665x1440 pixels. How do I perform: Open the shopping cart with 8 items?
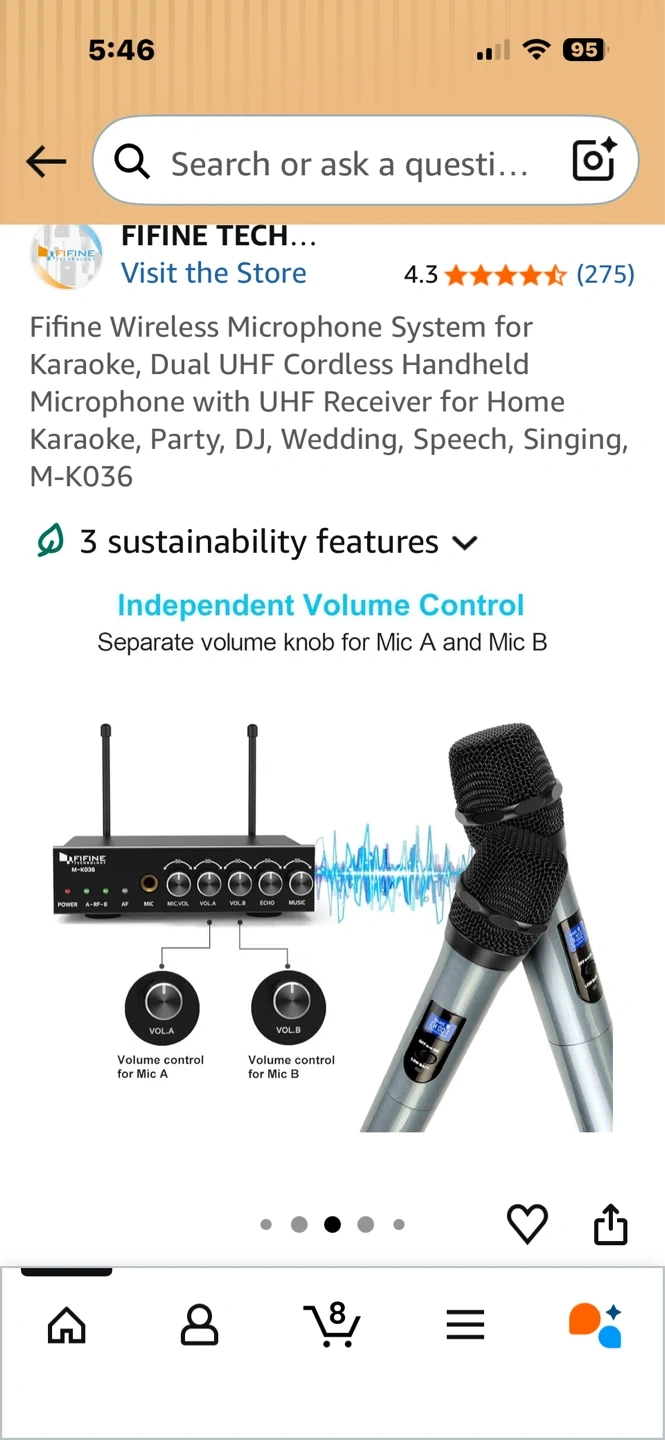pos(332,1324)
